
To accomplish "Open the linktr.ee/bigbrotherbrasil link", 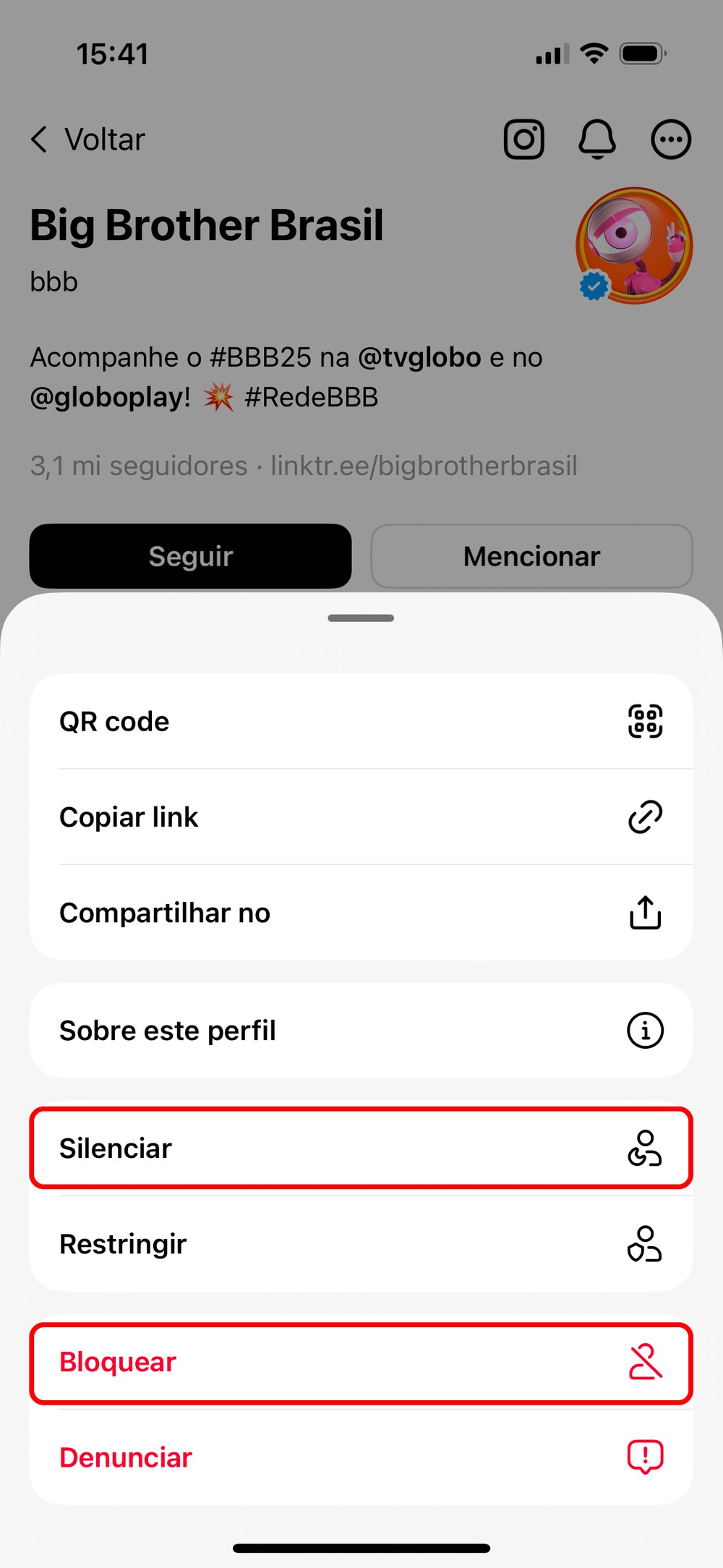I will pyautogui.click(x=424, y=466).
